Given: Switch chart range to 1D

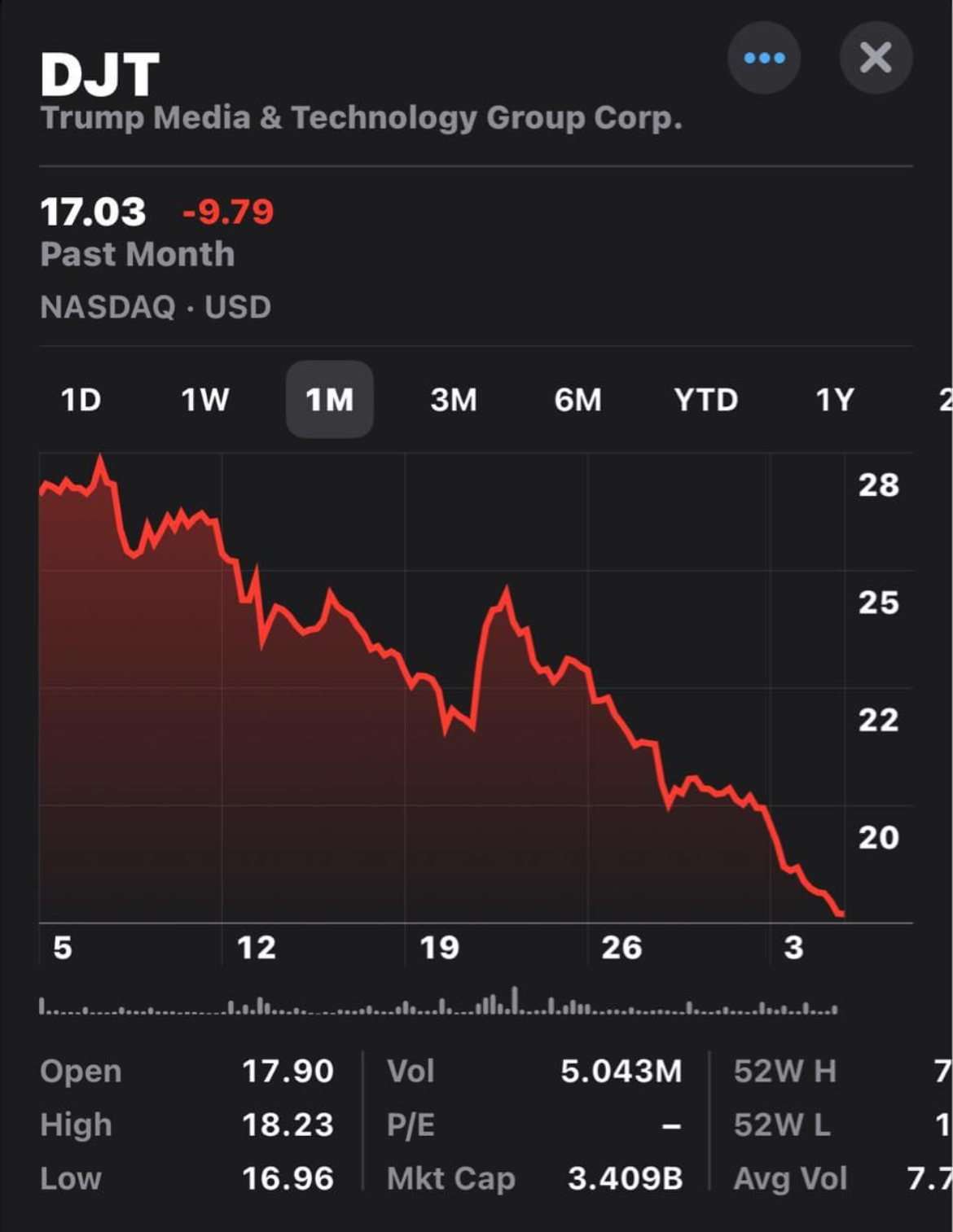Looking at the screenshot, I should [81, 400].
